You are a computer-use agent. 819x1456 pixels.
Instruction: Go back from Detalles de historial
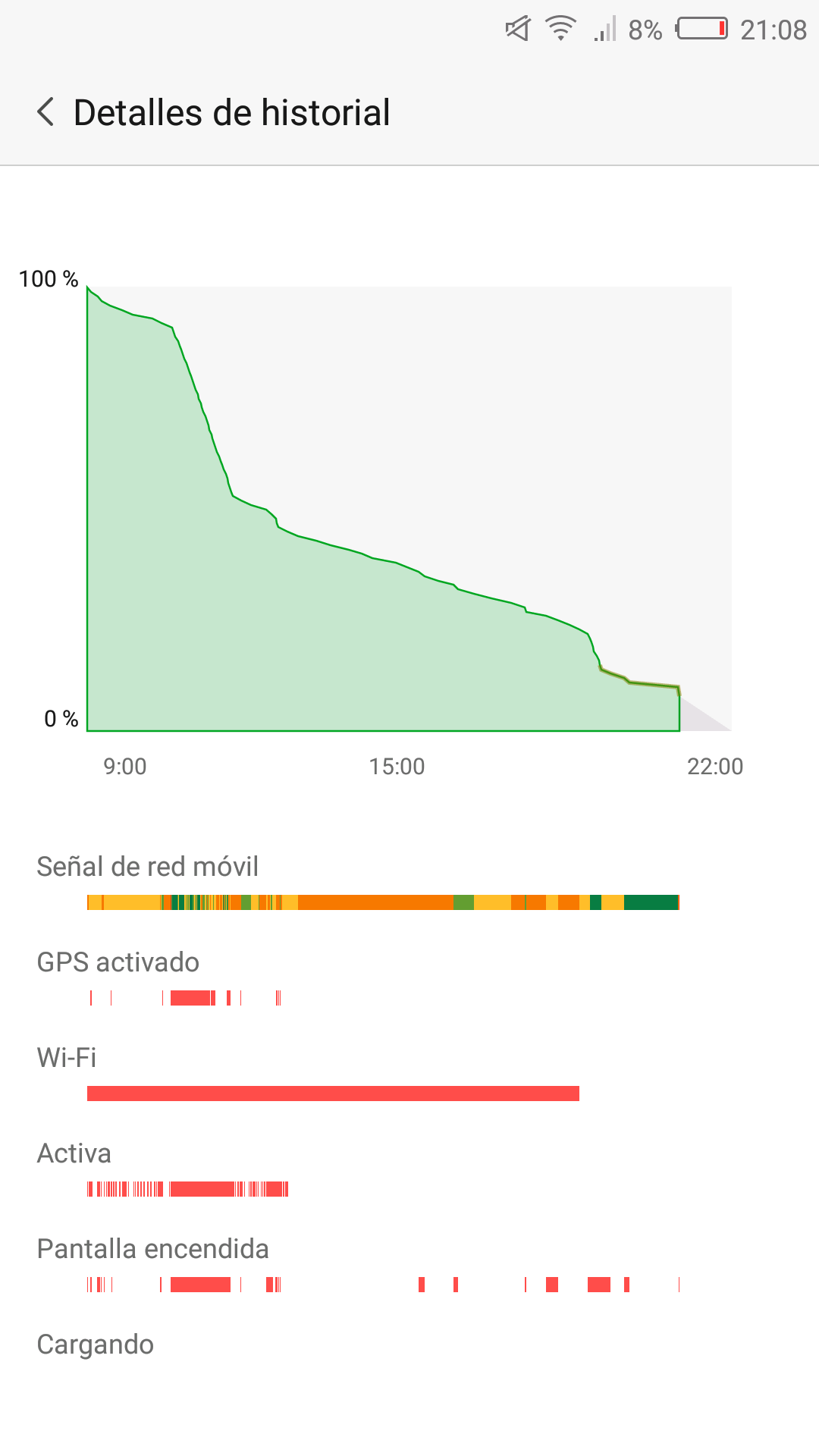[x=45, y=112]
